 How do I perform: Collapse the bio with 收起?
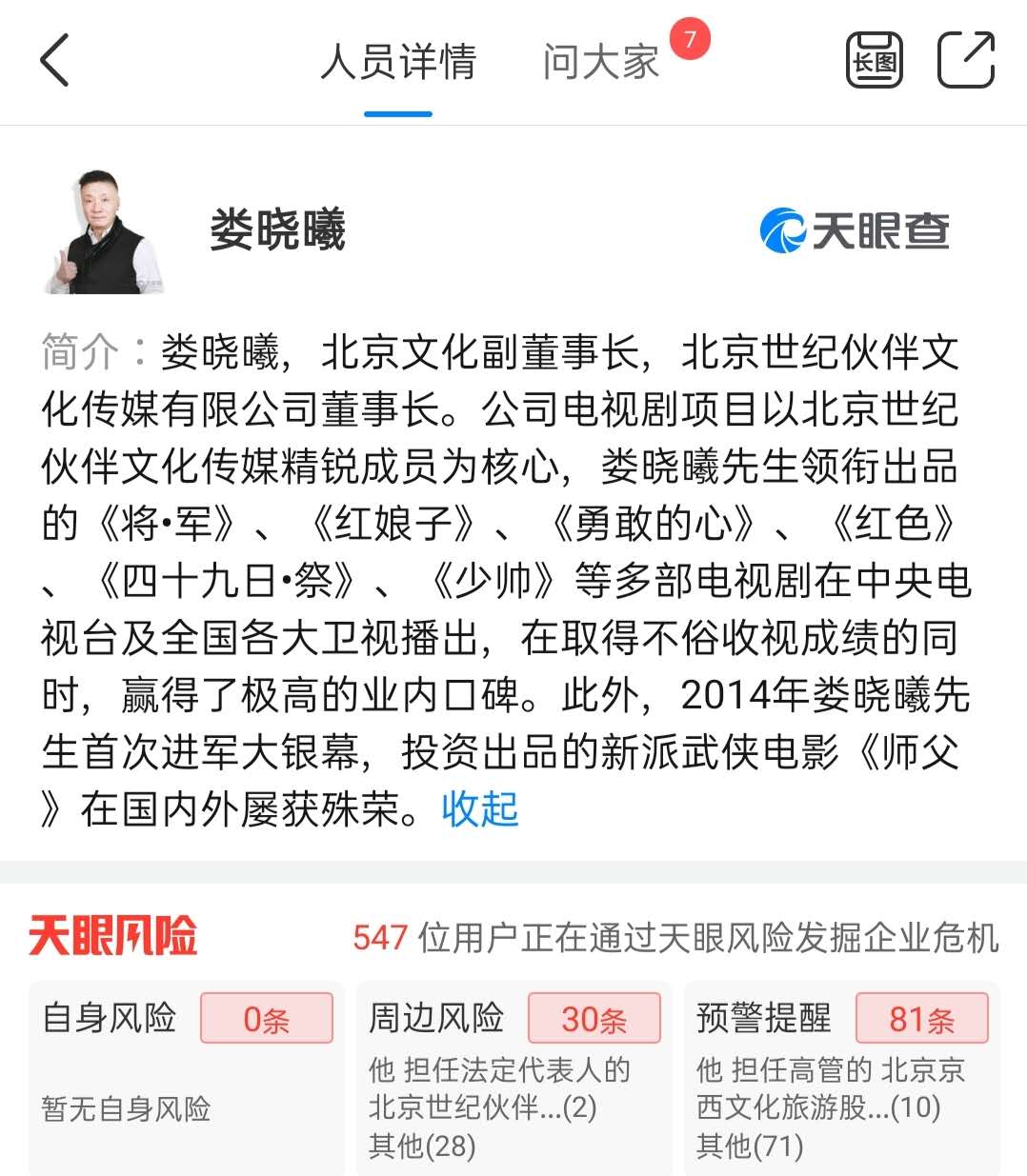pos(479,809)
